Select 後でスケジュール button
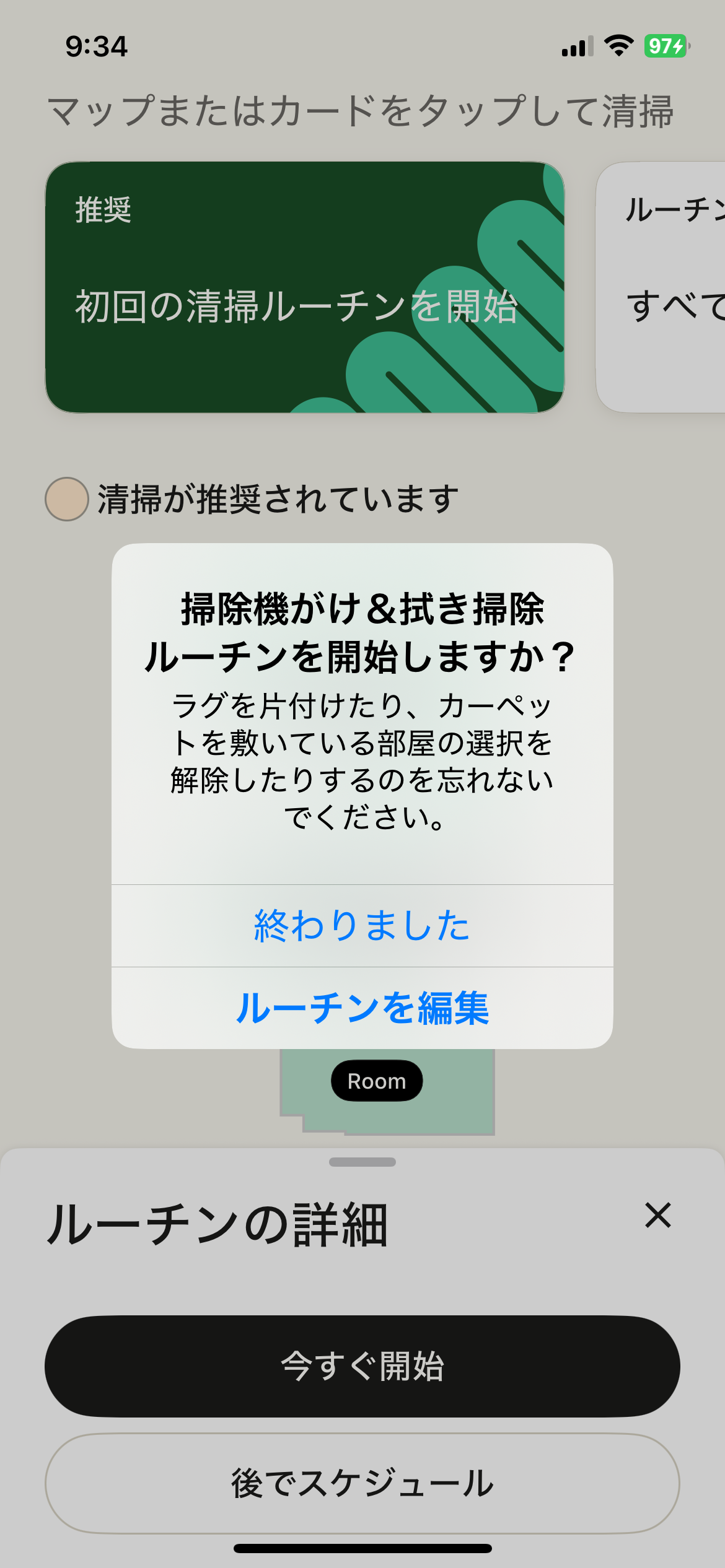The width and height of the screenshot is (725, 1568). (x=362, y=1483)
